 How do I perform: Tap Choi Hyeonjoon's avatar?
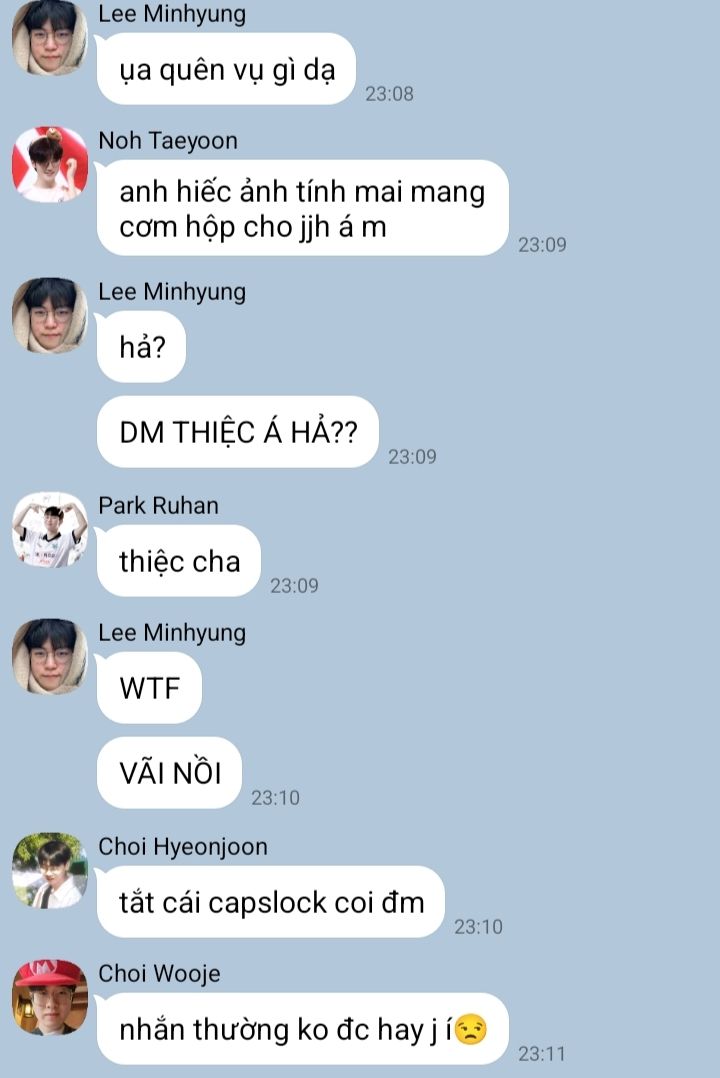[x=50, y=871]
